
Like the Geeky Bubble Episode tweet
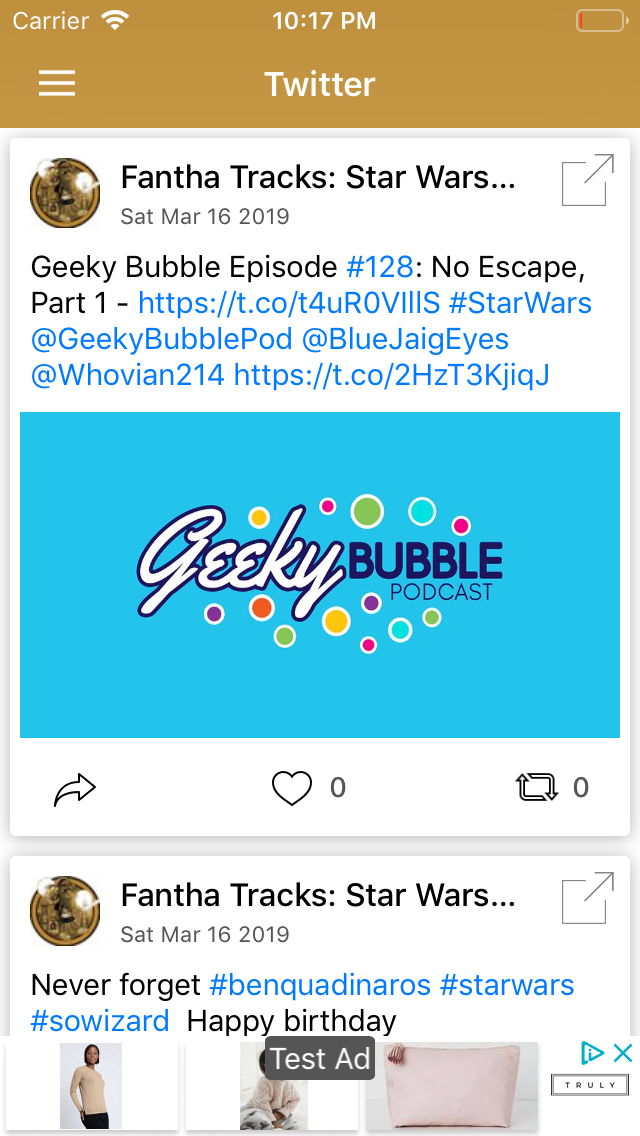tap(292, 788)
